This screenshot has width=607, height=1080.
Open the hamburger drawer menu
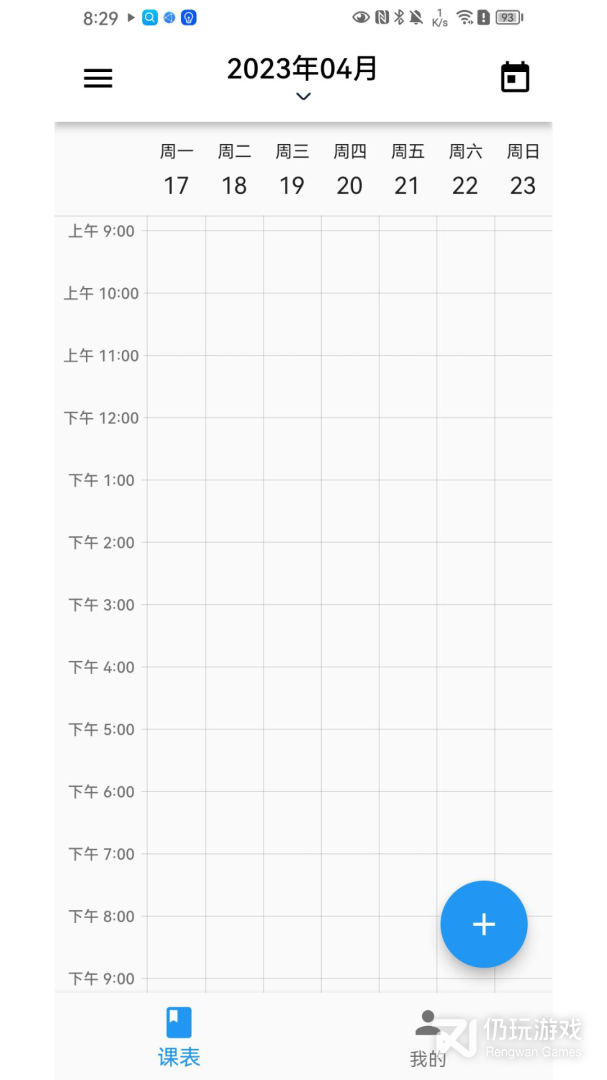tap(98, 78)
